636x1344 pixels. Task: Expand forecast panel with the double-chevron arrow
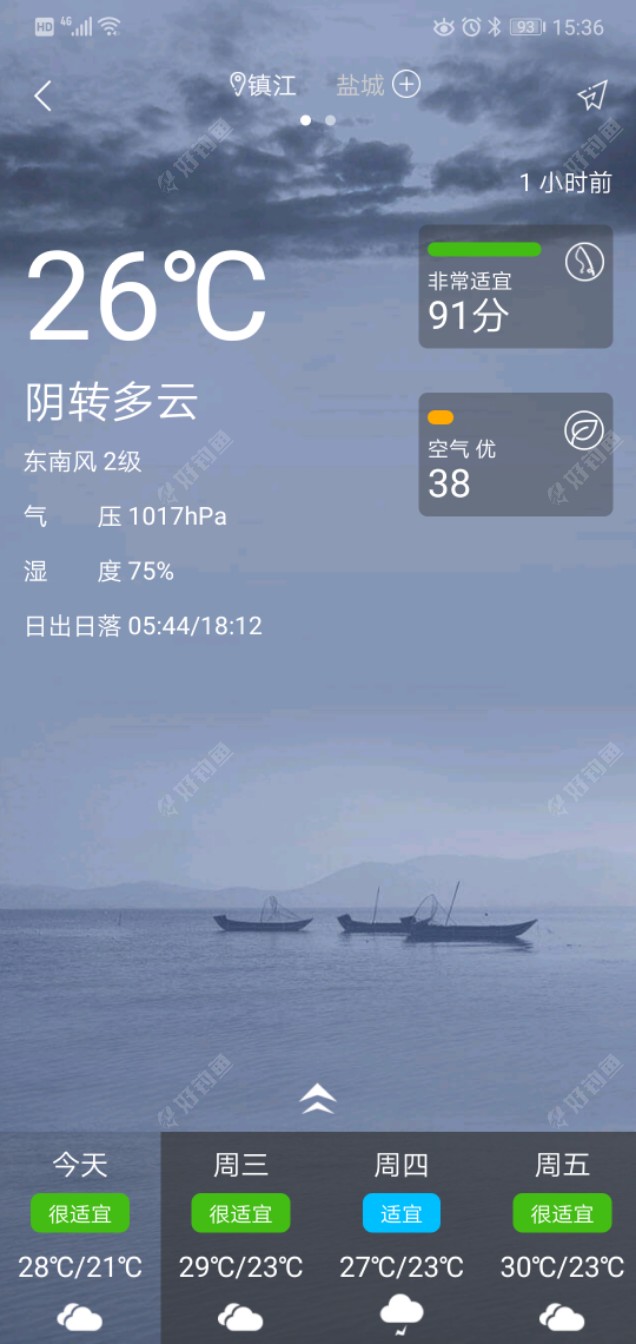318,1100
